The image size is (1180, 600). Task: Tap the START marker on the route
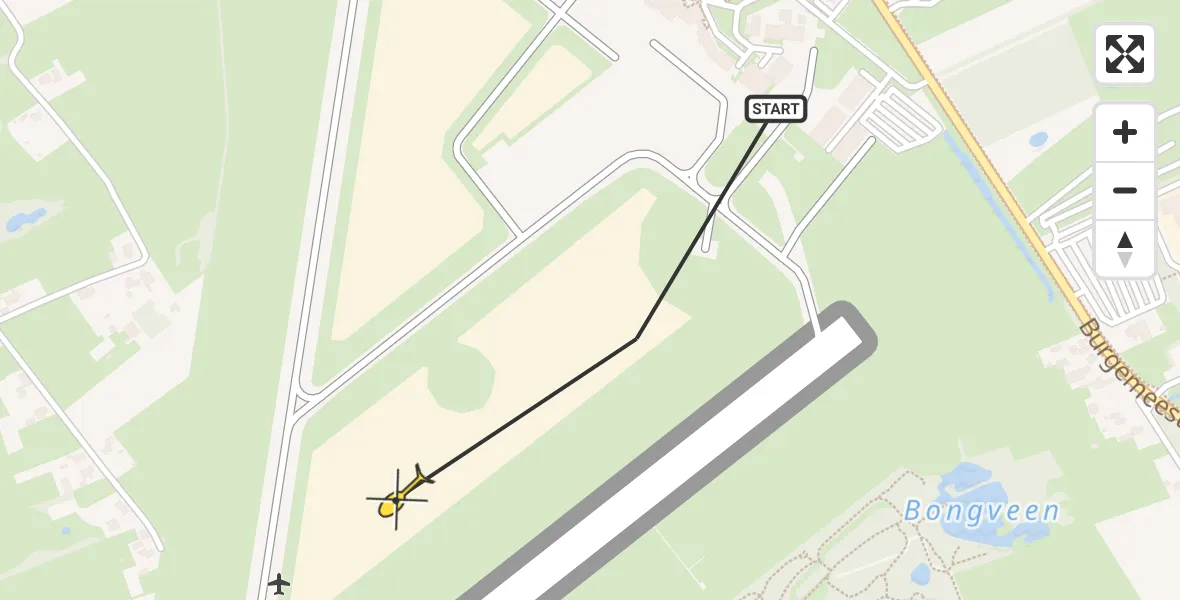point(776,109)
